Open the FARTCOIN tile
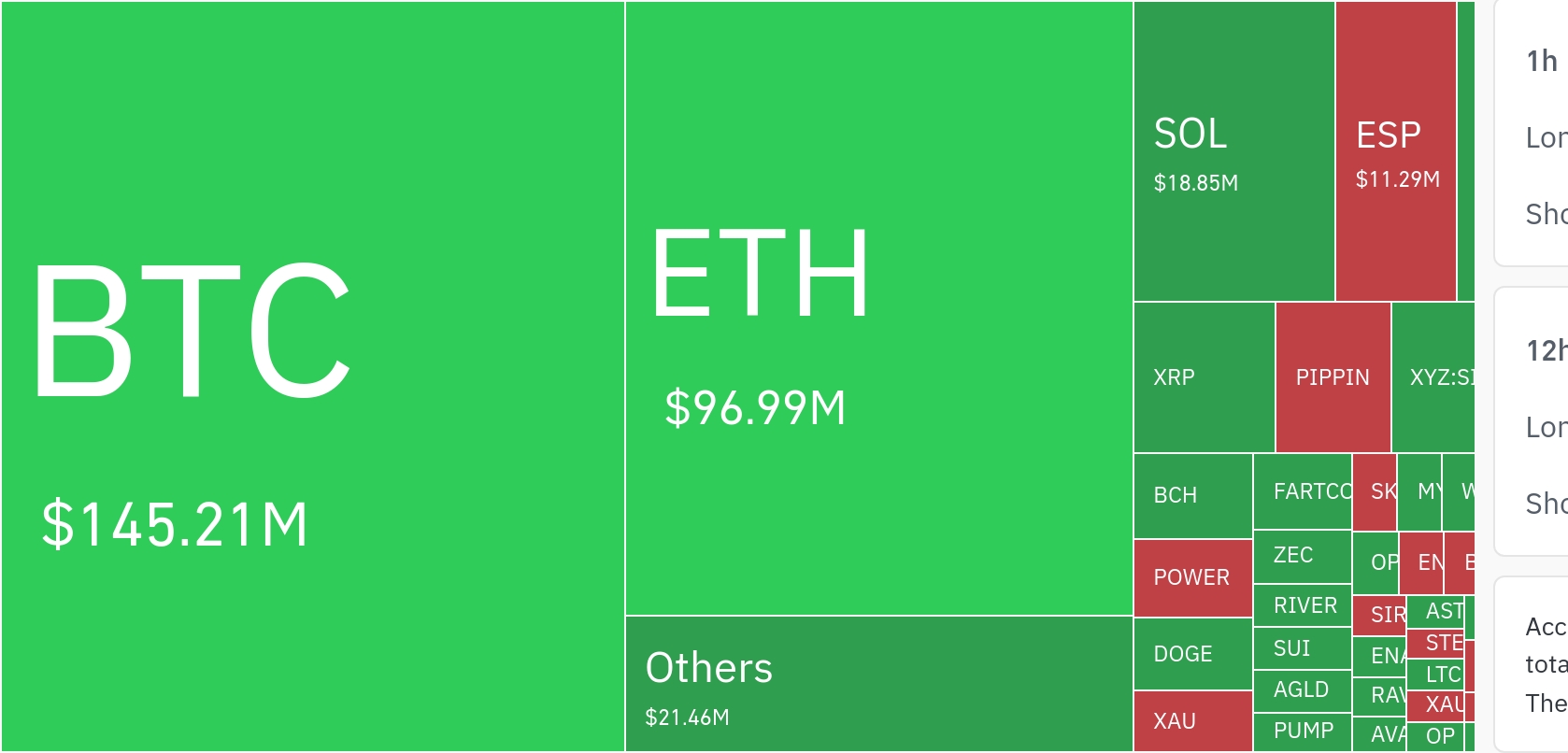The height and width of the screenshot is (753, 1568). tap(1302, 491)
